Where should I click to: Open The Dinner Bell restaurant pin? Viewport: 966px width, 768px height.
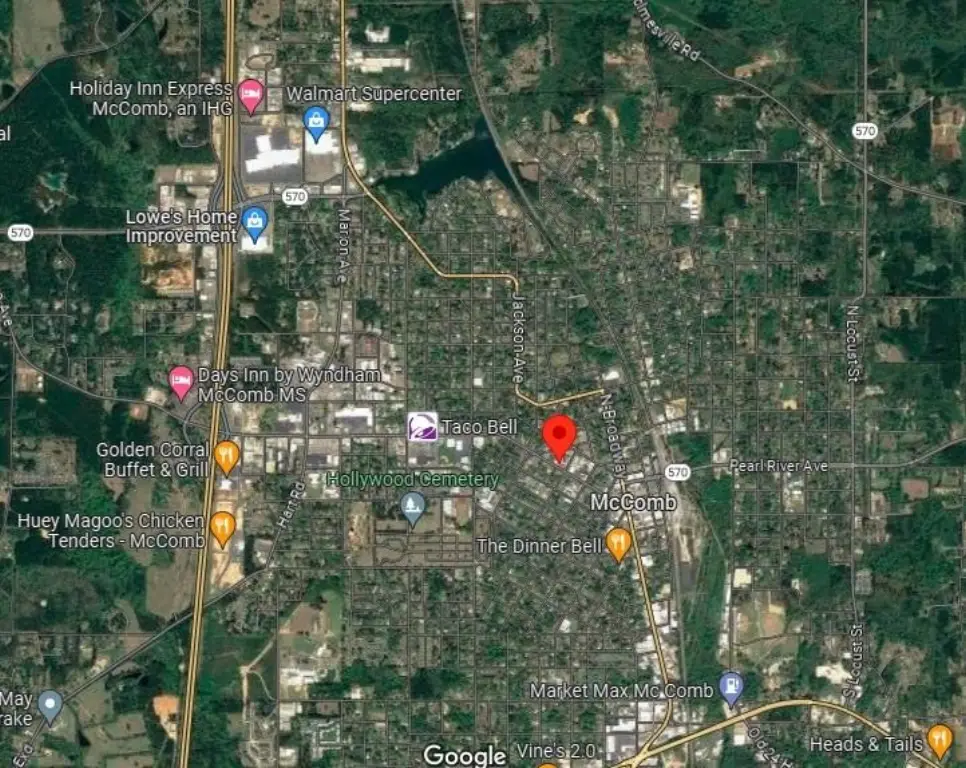(x=619, y=543)
